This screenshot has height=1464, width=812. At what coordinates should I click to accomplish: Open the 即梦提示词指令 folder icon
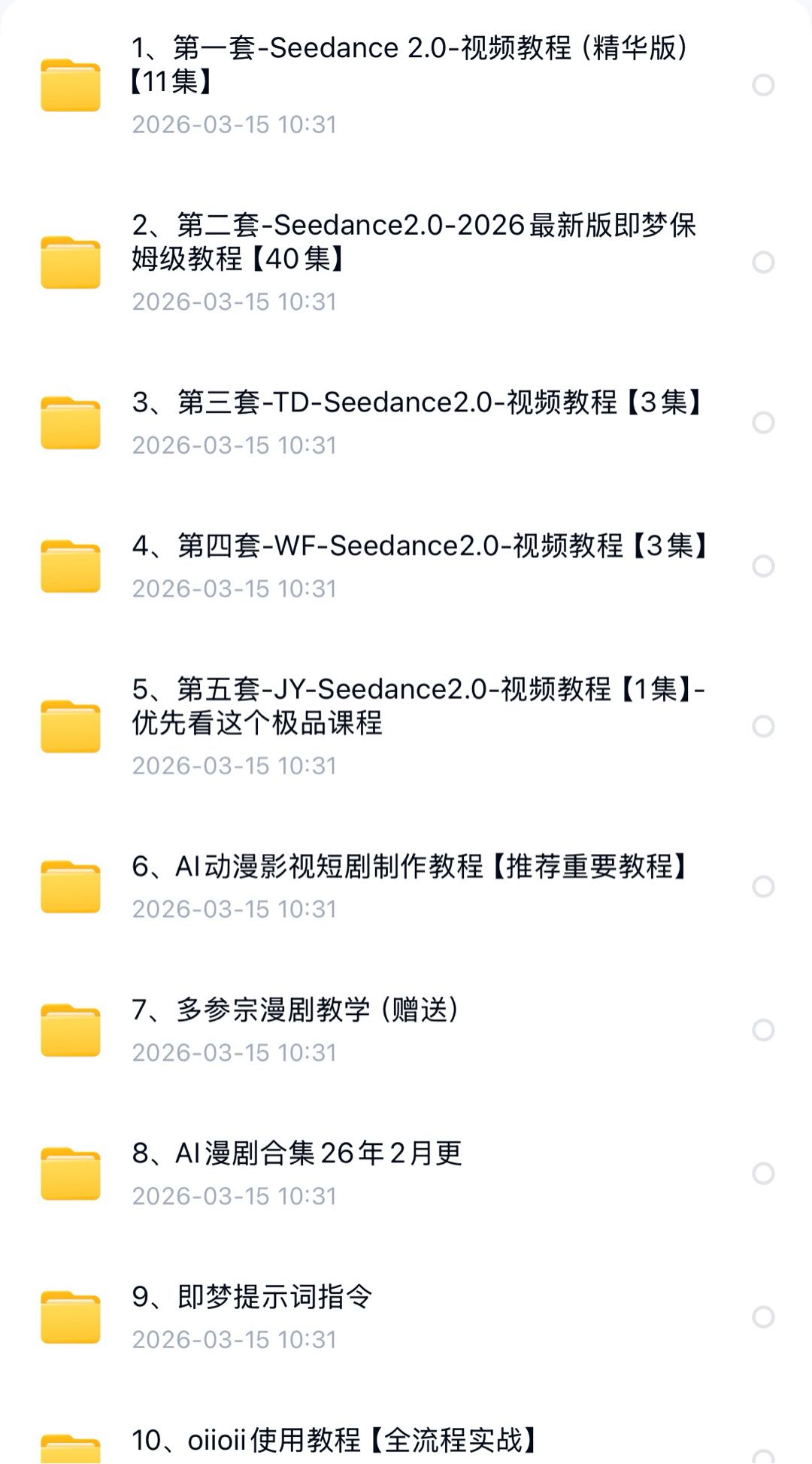(x=70, y=1311)
